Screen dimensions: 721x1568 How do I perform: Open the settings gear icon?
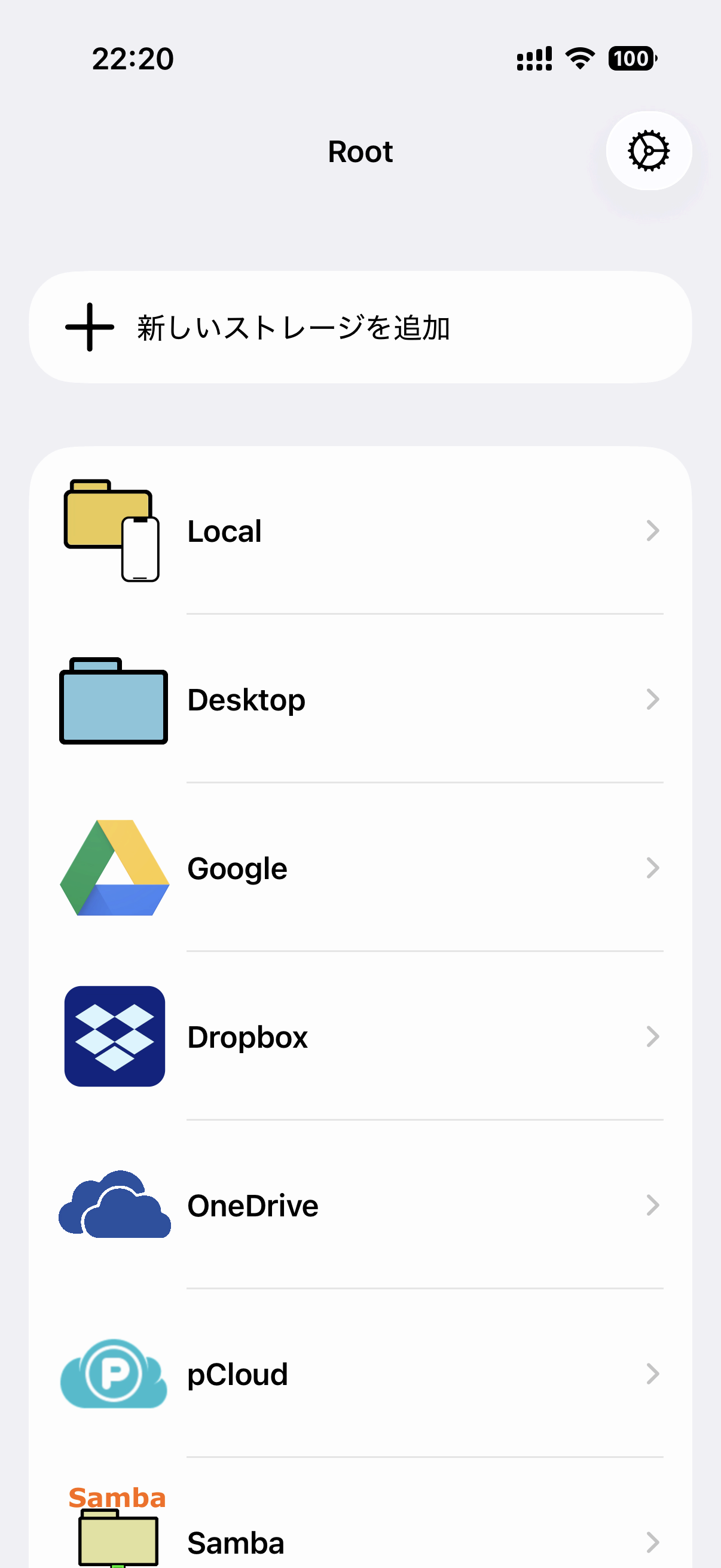pyautogui.click(x=648, y=151)
